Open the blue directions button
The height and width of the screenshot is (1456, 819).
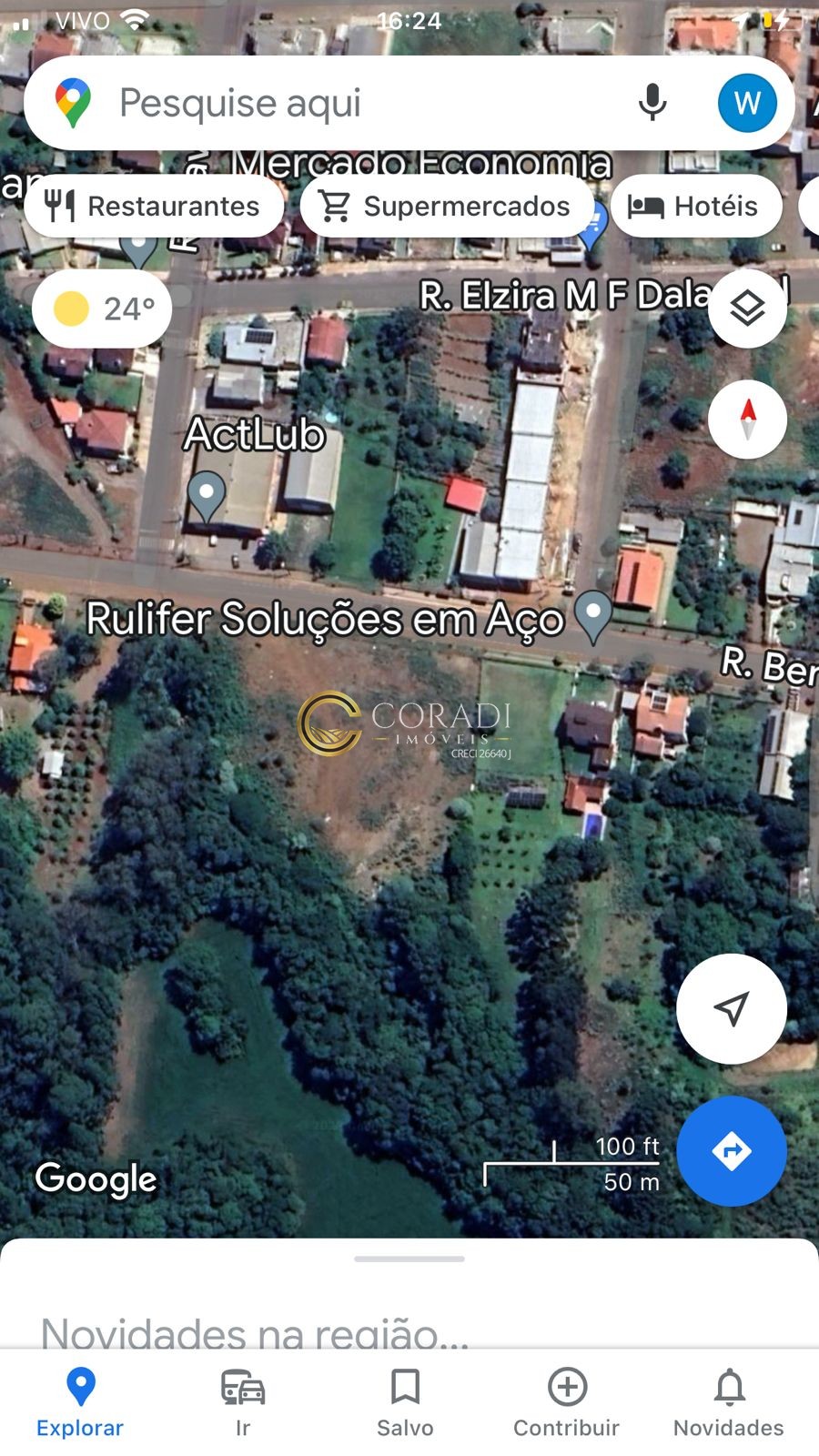732,1151
